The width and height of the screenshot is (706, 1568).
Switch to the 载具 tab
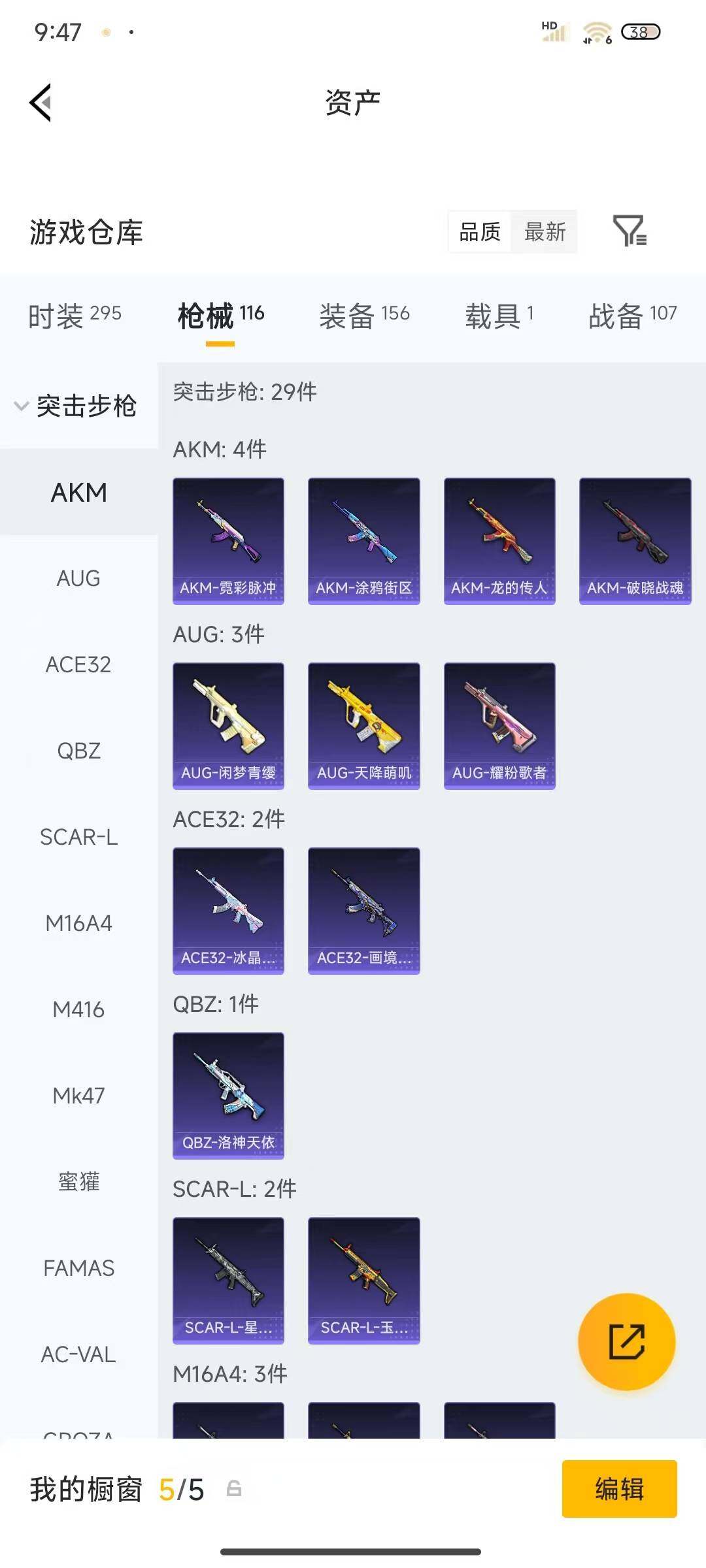[499, 316]
